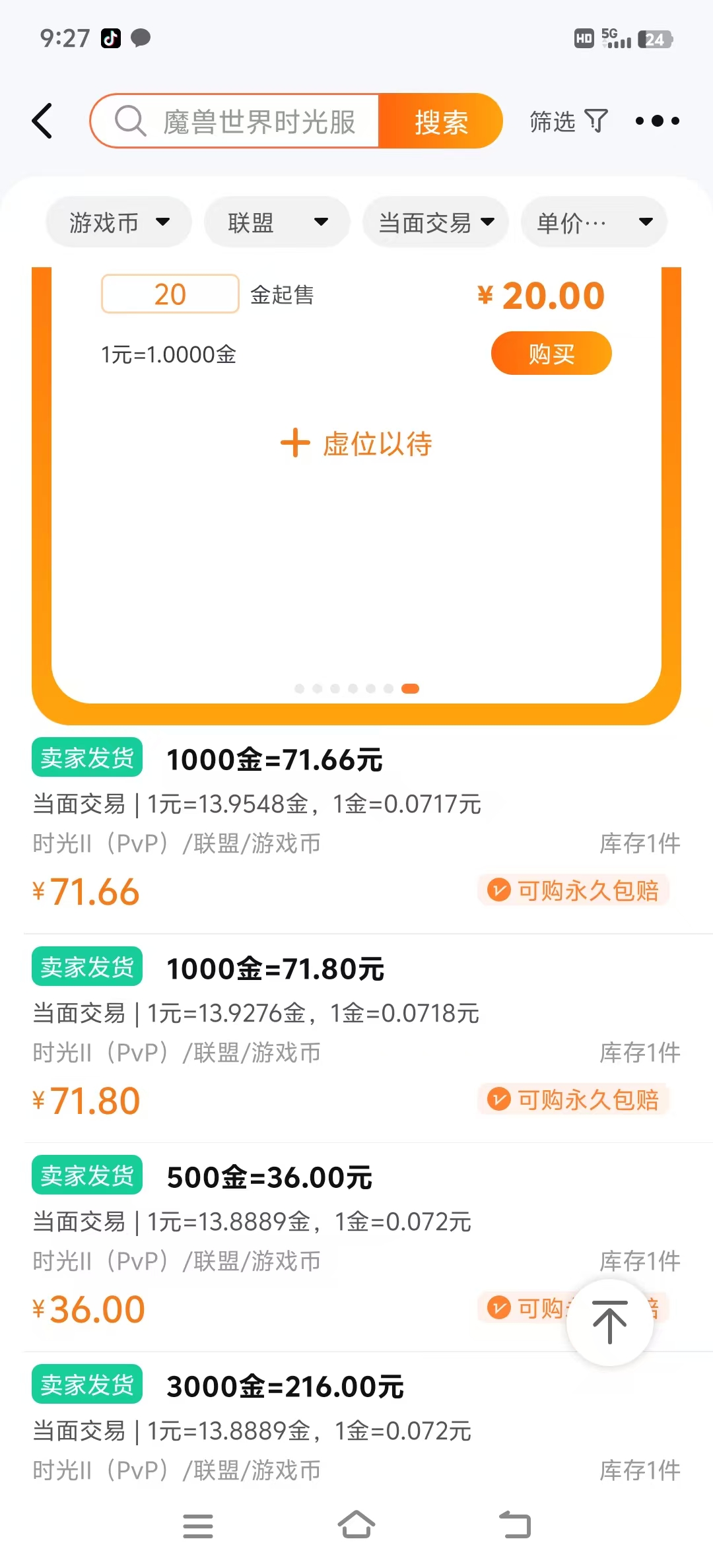
Task: Tap the 购买 buy button
Action: pos(551,354)
